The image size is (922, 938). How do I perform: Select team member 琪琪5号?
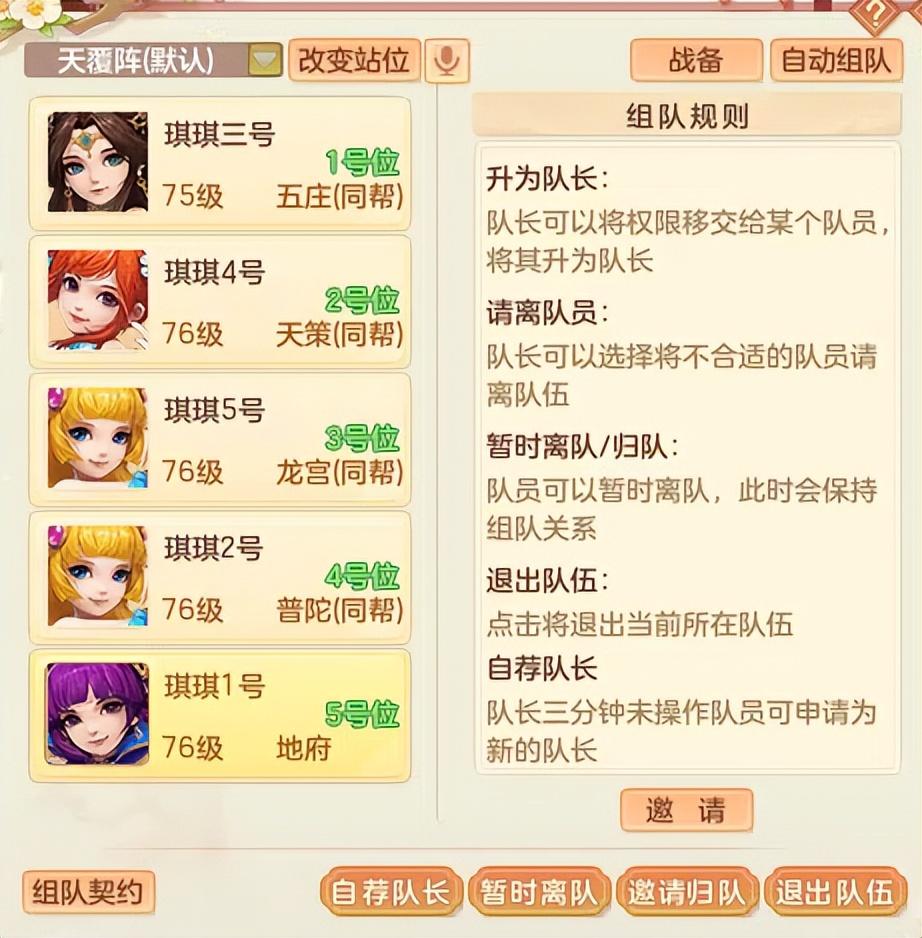220,439
